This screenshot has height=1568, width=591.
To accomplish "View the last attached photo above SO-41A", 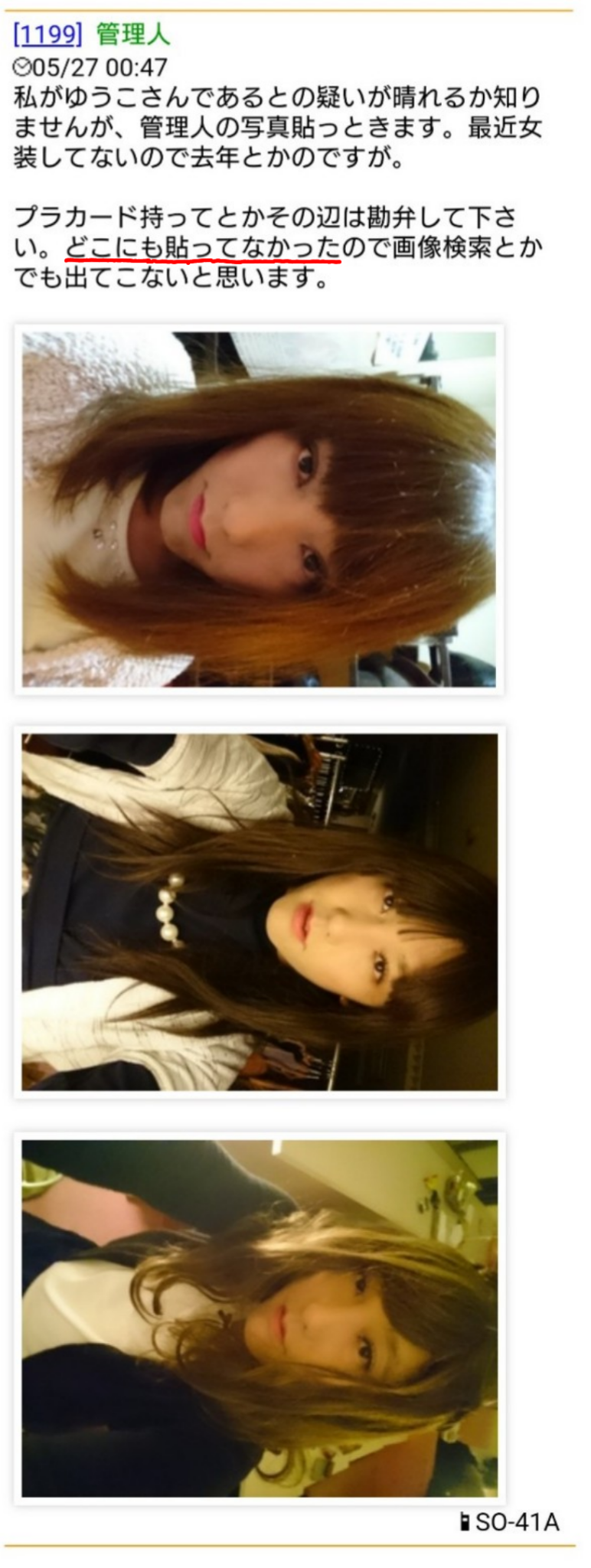I will click(x=259, y=1318).
